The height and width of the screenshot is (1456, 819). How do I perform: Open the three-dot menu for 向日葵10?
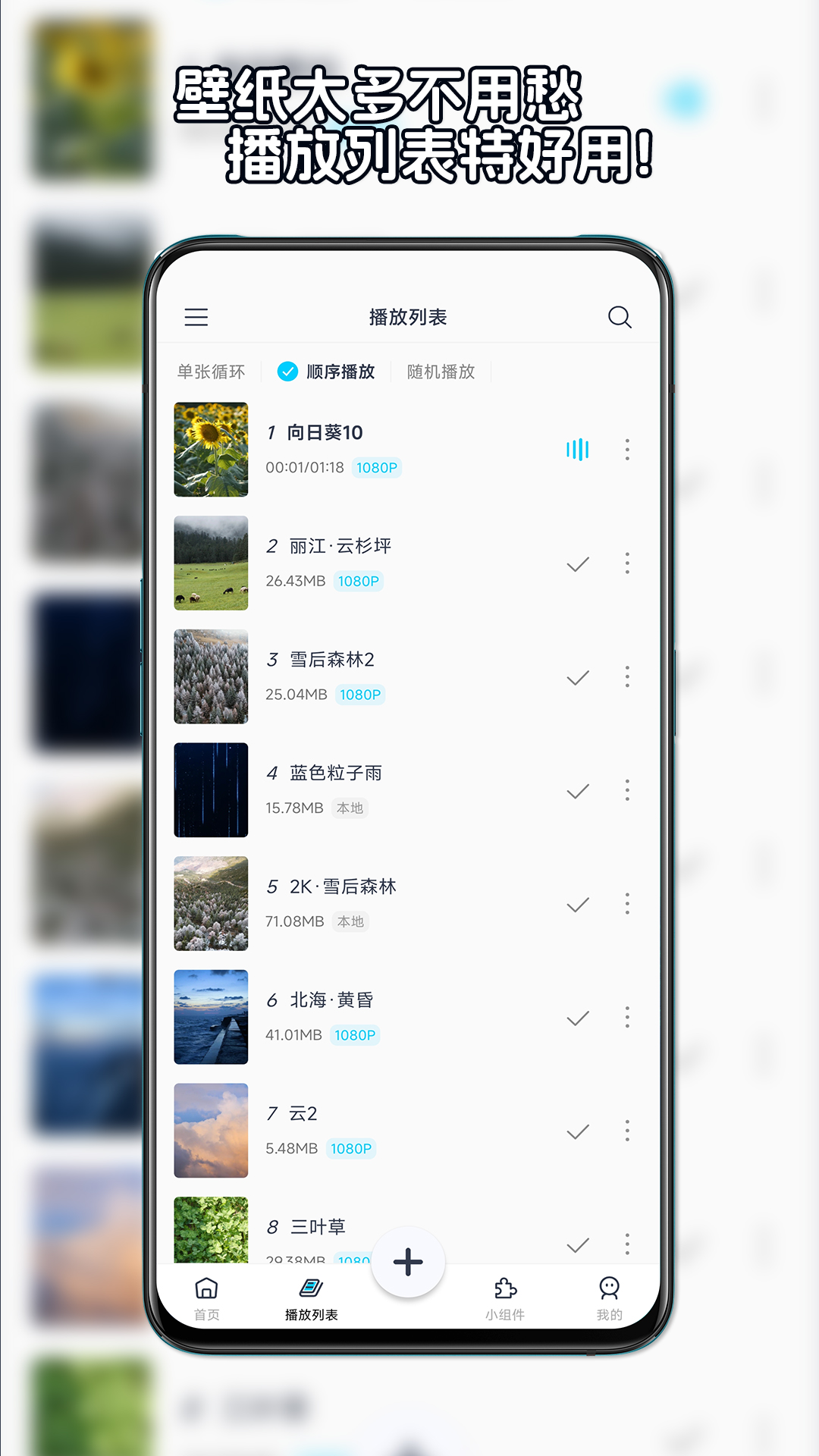point(627,449)
